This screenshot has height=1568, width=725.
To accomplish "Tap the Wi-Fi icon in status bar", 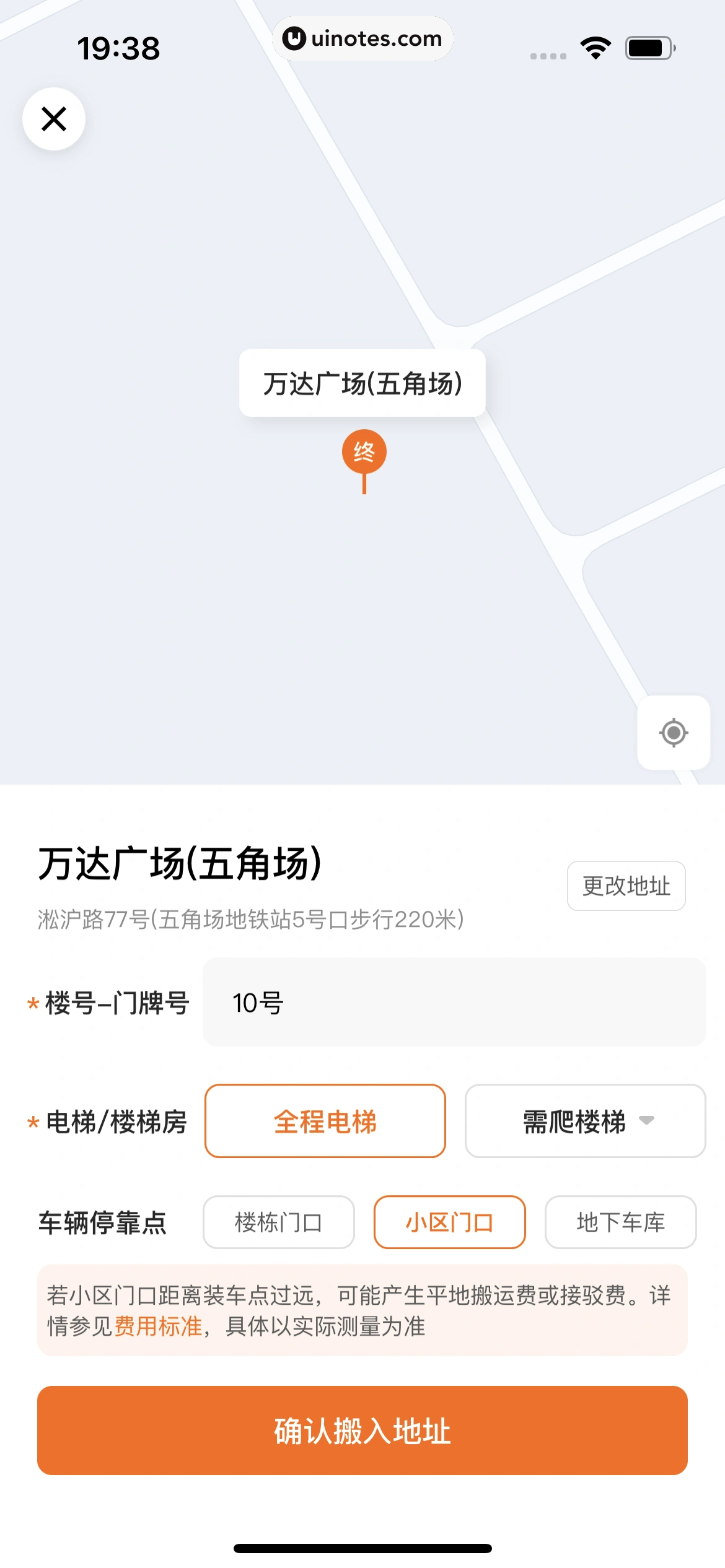I will (594, 46).
